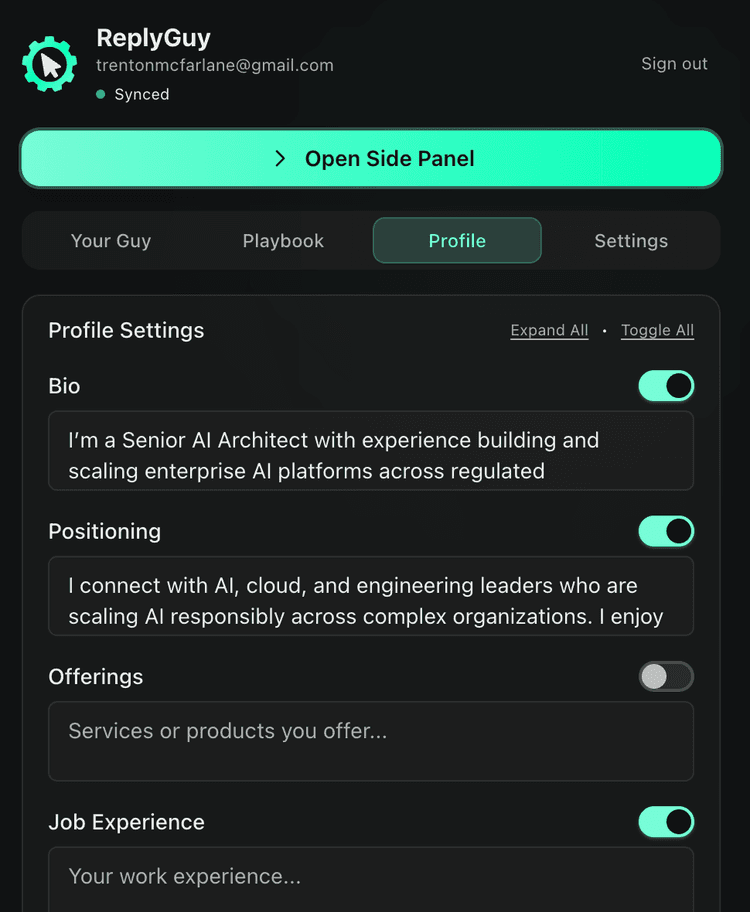Click the Your work experience field

point(370,877)
